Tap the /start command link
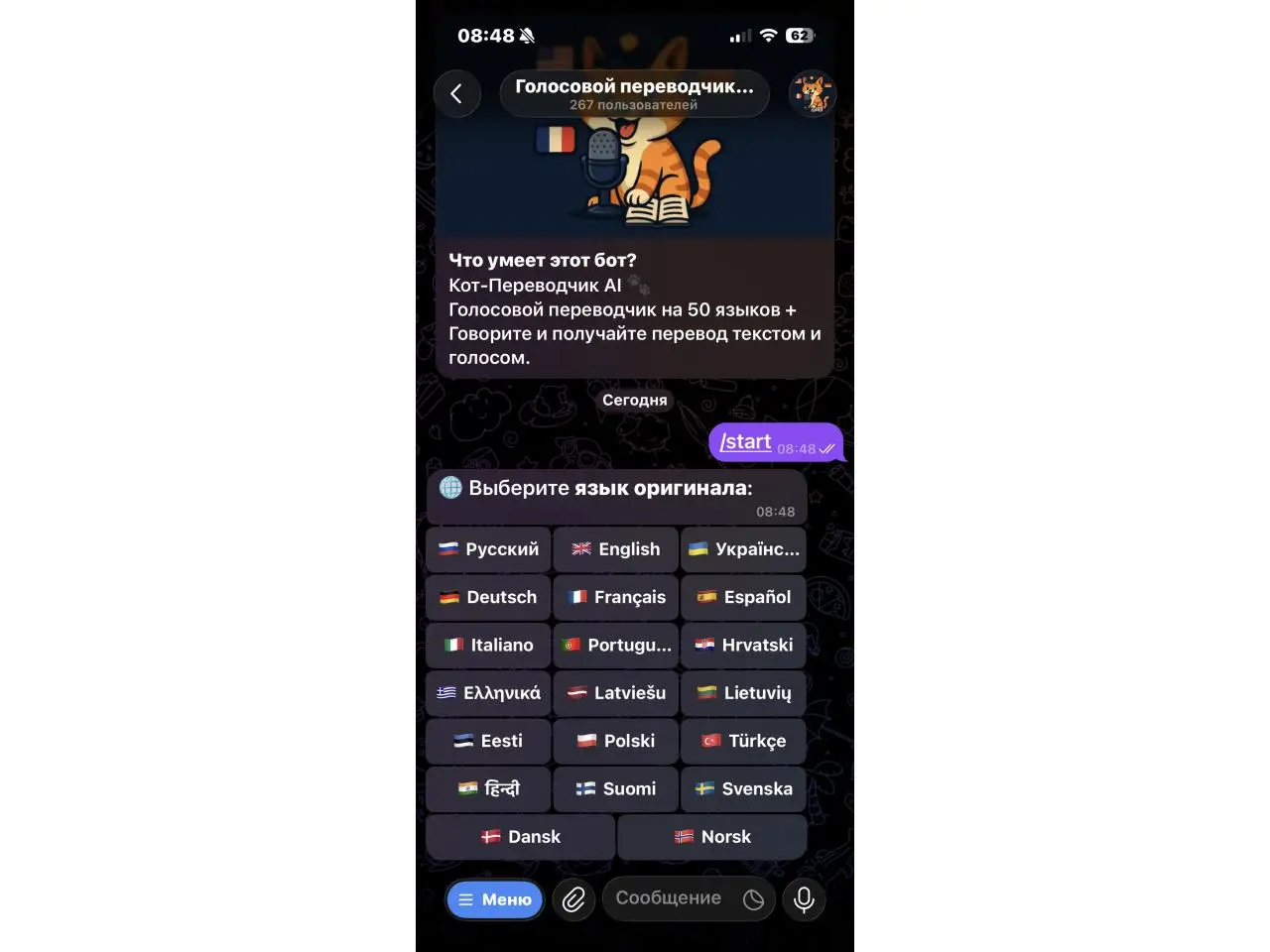Image resolution: width=1270 pixels, height=952 pixels. click(745, 442)
